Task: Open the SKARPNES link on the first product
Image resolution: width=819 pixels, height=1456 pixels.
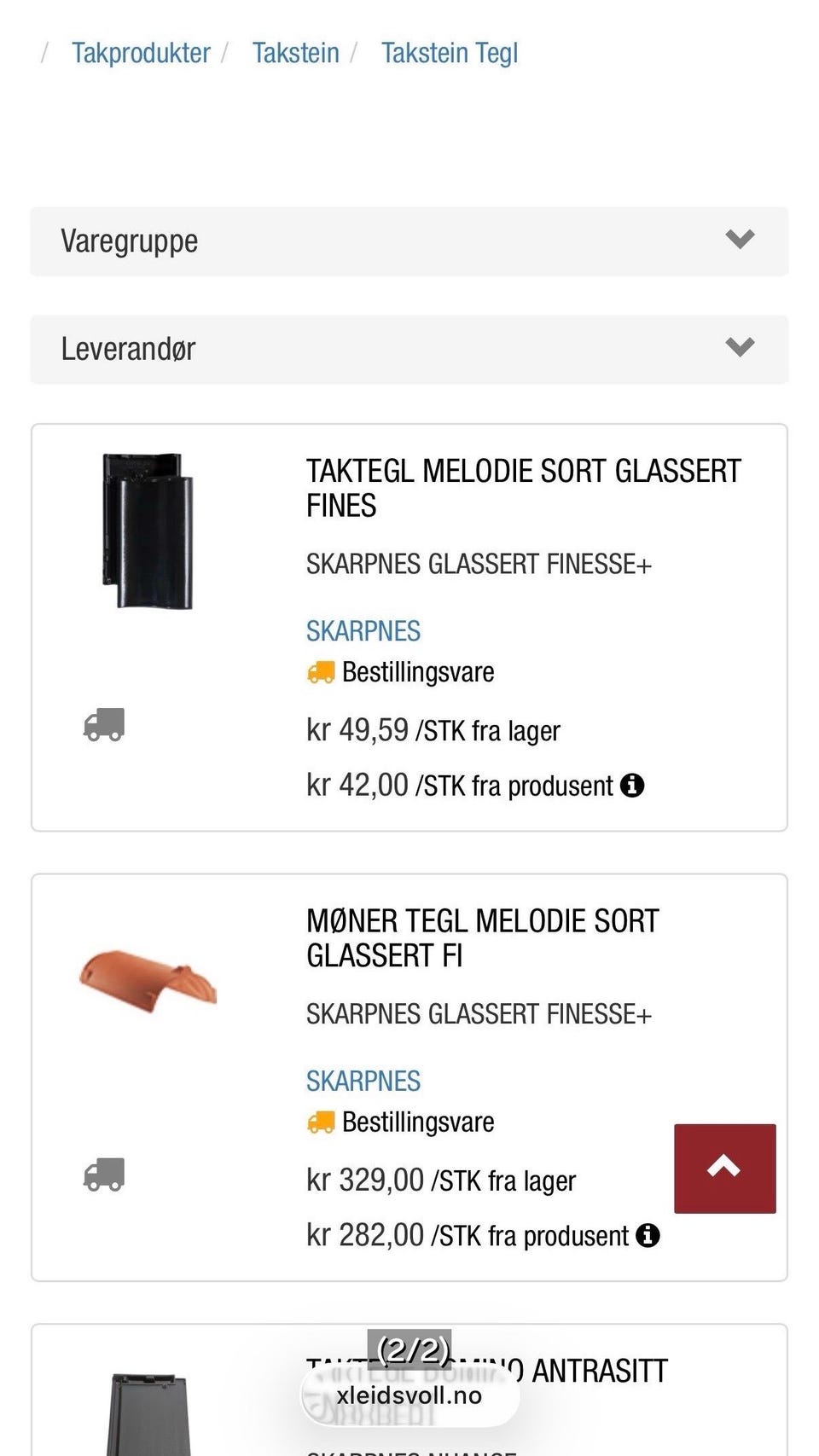Action: 363,631
